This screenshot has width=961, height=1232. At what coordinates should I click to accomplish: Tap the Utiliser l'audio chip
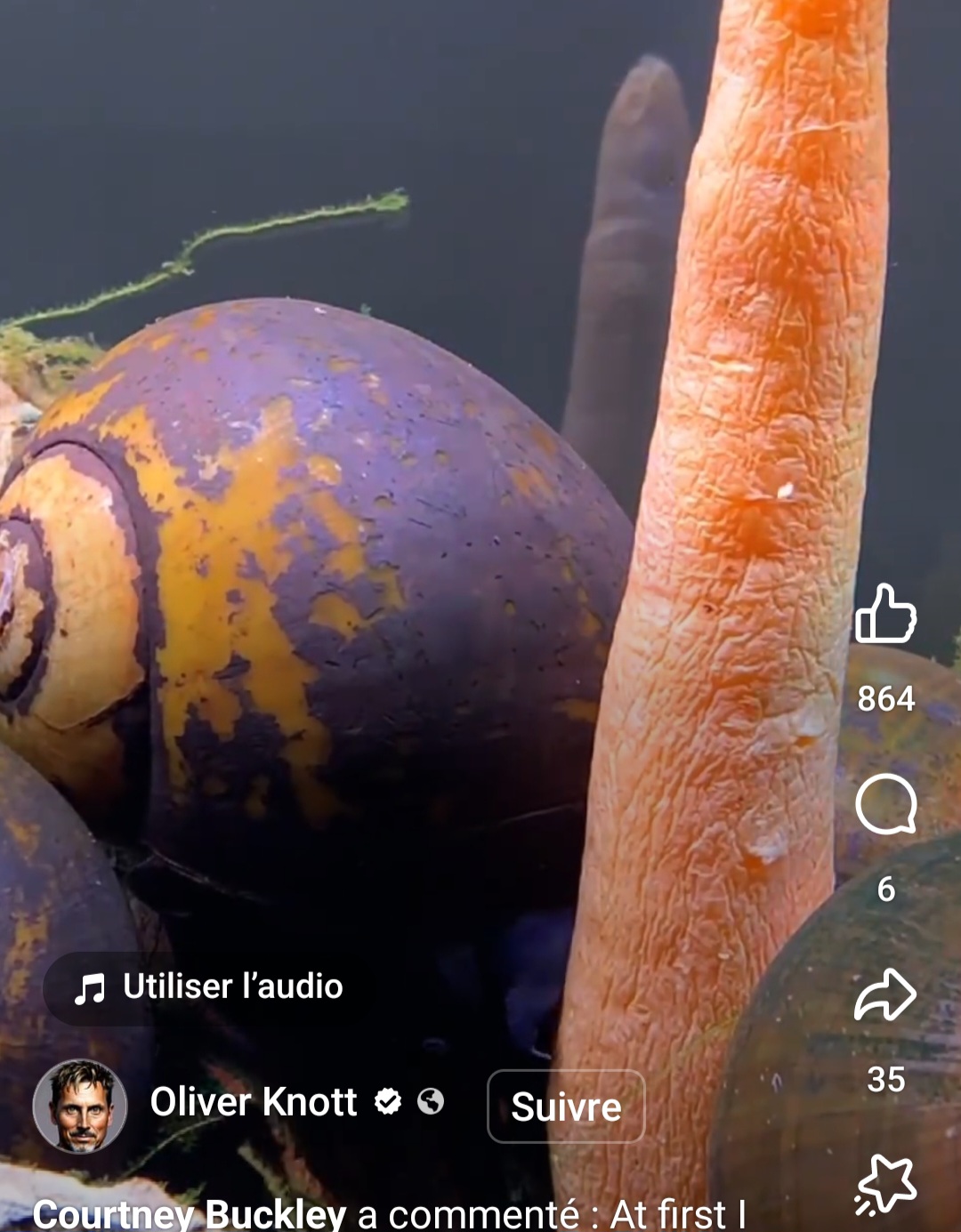[x=210, y=987]
